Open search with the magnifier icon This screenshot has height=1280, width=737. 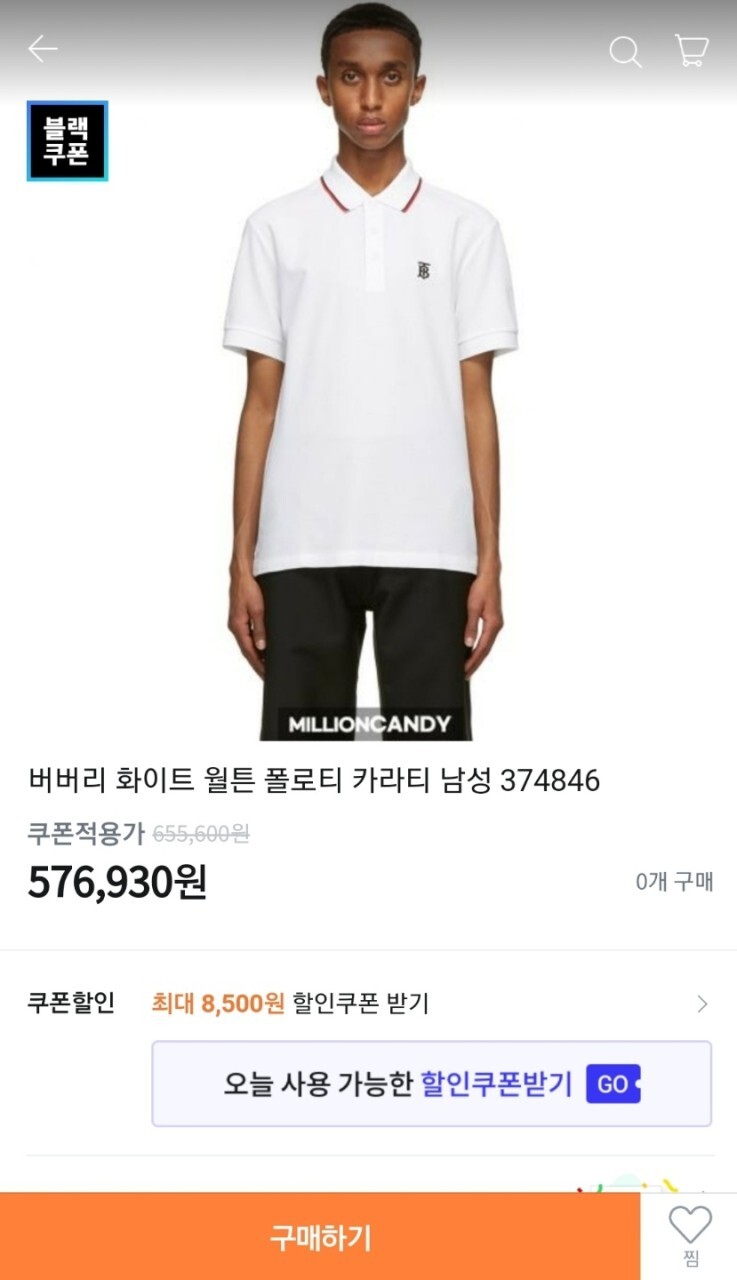625,52
